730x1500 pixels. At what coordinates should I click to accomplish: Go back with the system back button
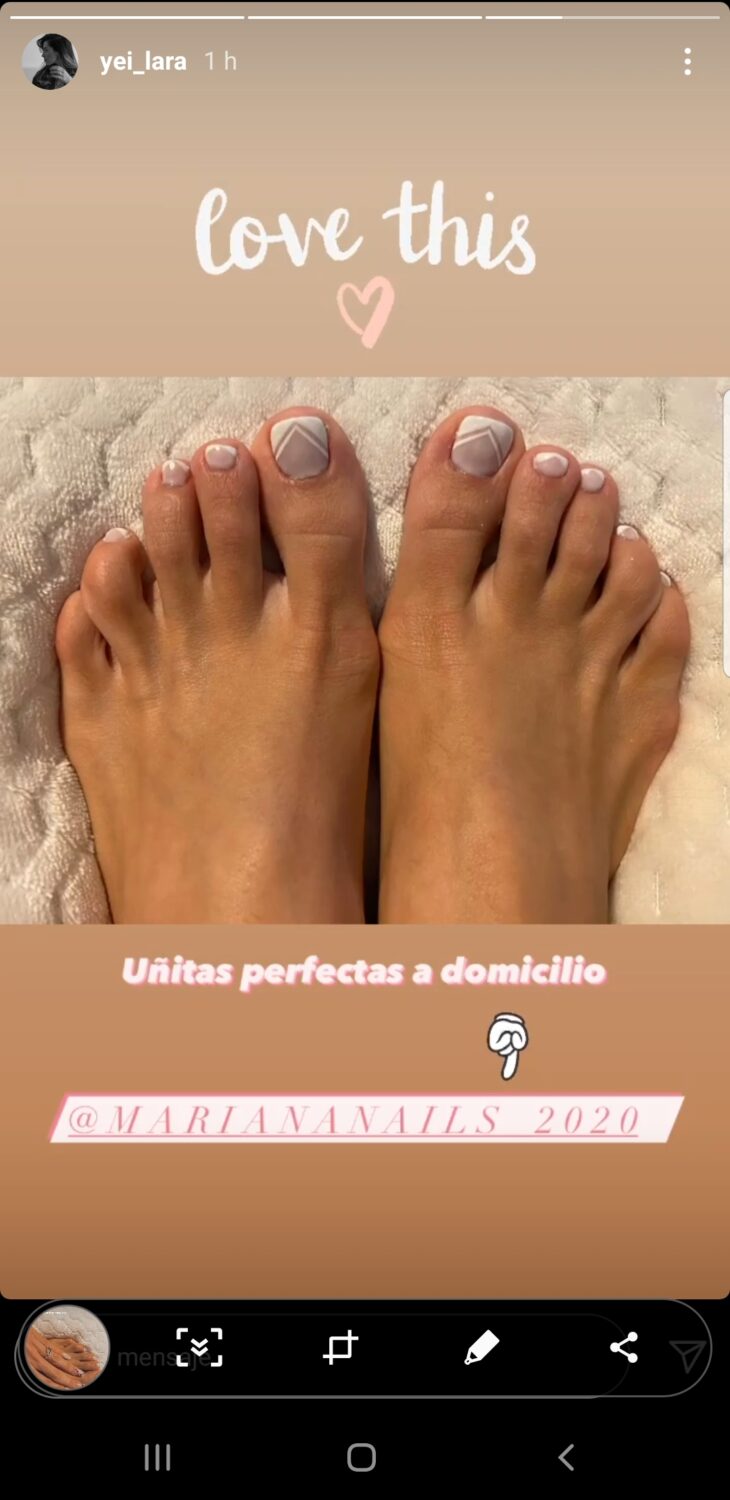click(566, 1457)
